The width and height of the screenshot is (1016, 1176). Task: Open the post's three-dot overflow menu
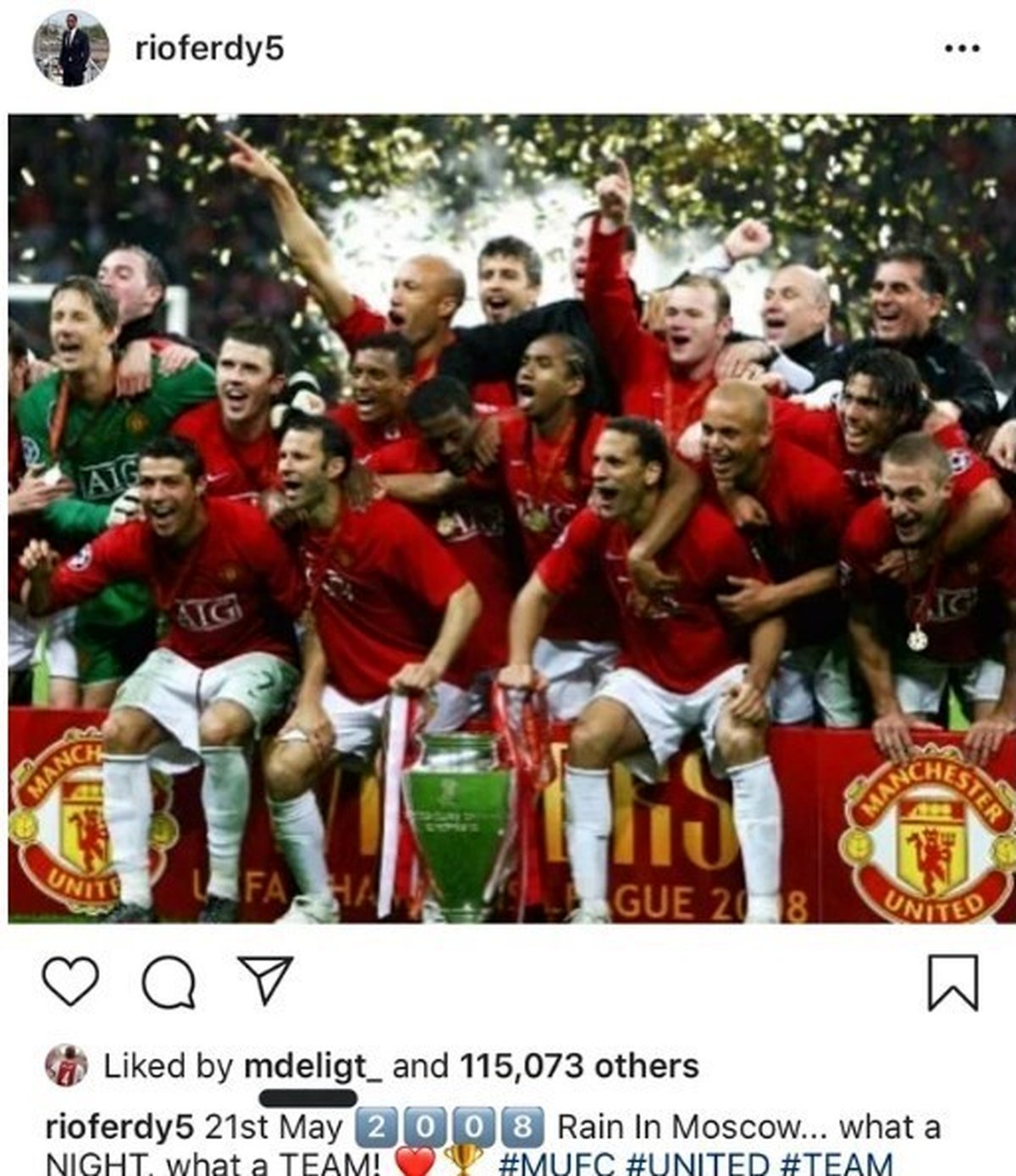pos(963,48)
